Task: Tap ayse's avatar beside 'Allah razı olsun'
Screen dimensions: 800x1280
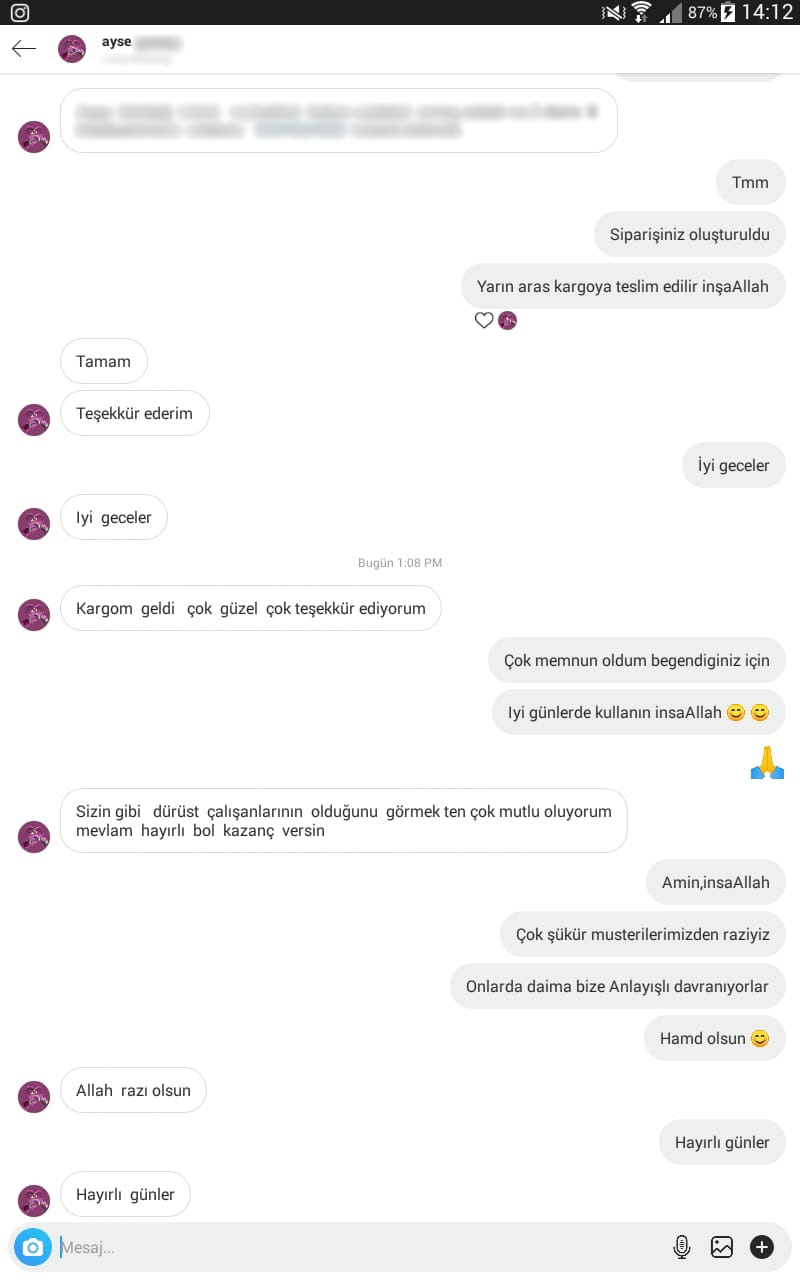Action: point(34,1097)
